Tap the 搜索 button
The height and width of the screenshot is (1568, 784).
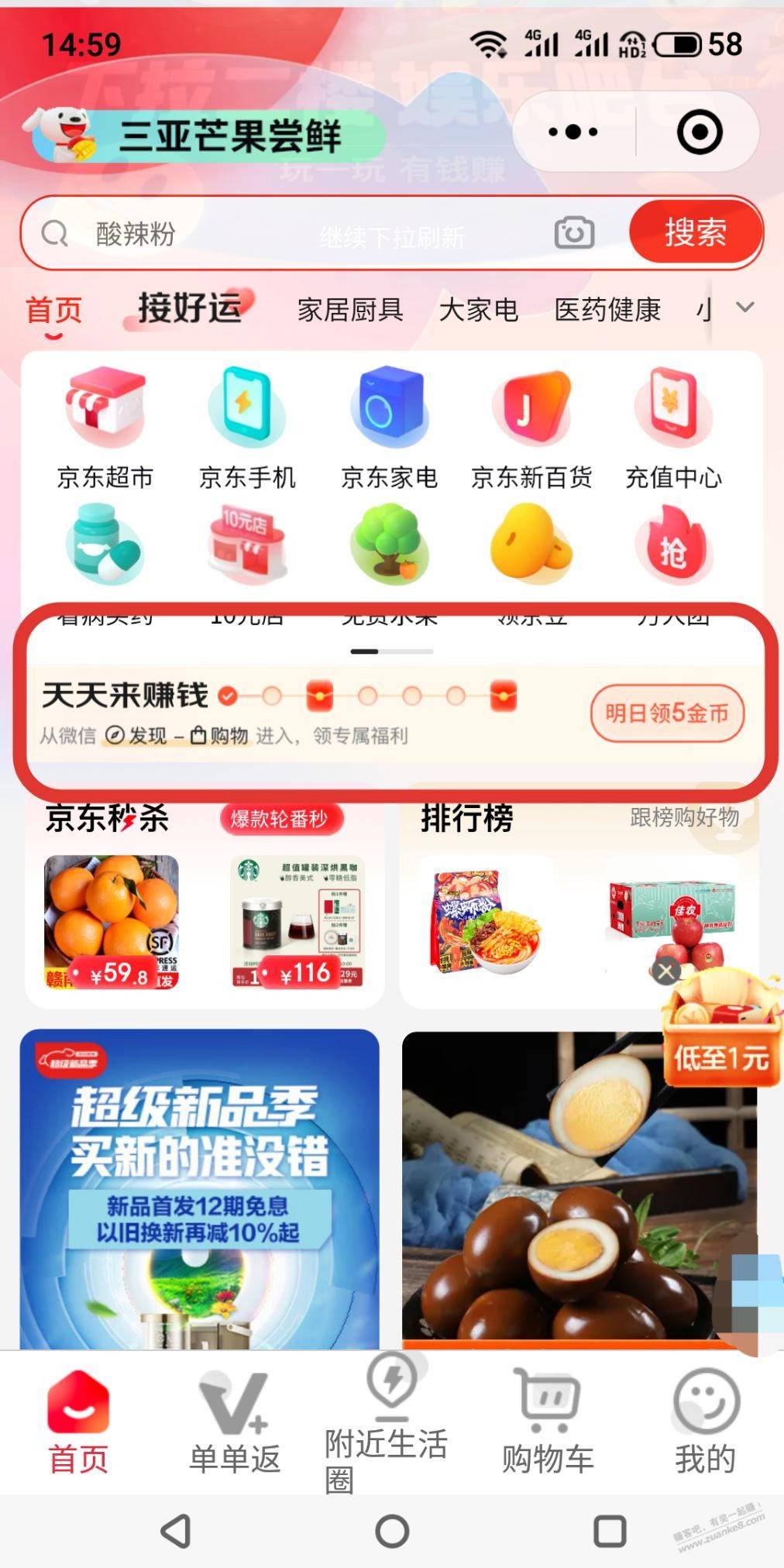click(x=694, y=232)
